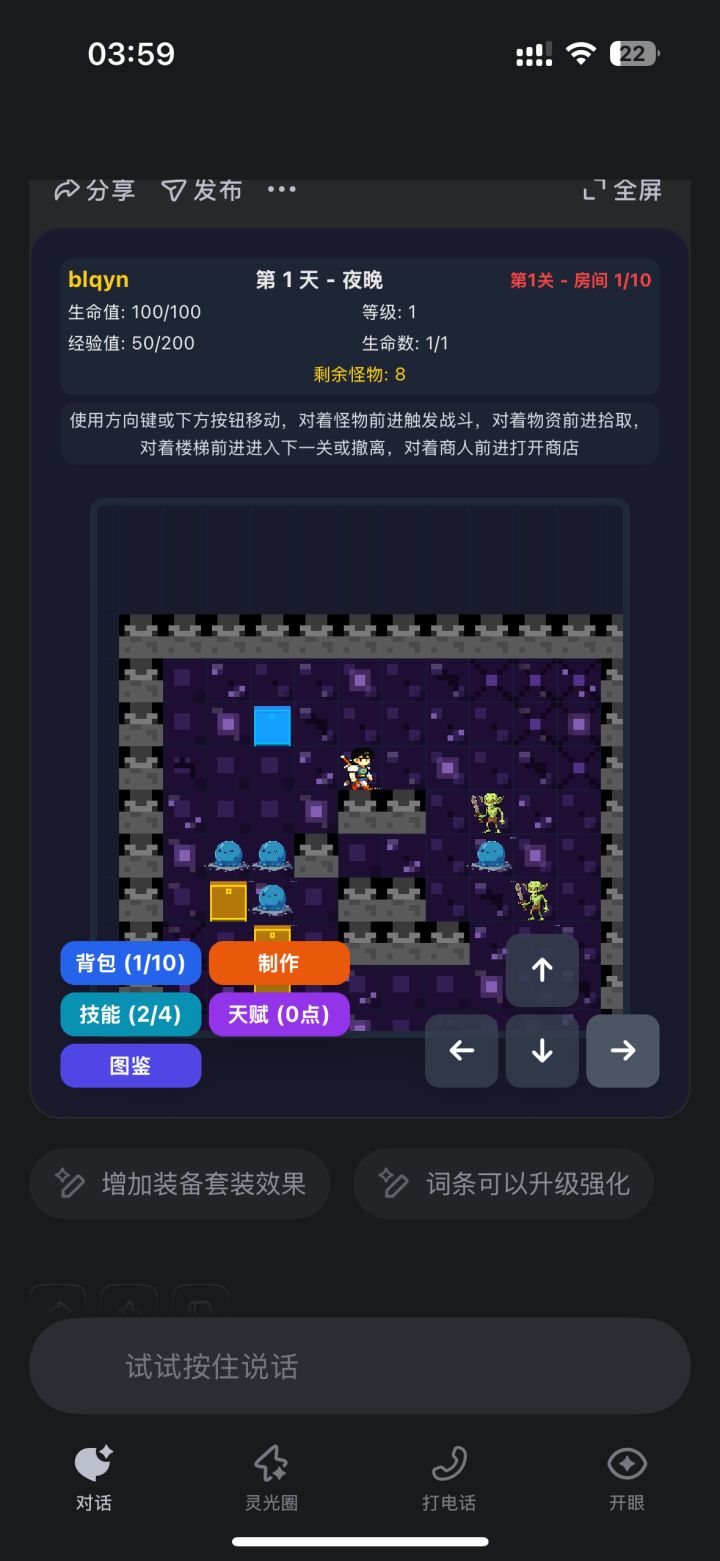Tap the 发布 publish option

pyautogui.click(x=201, y=190)
